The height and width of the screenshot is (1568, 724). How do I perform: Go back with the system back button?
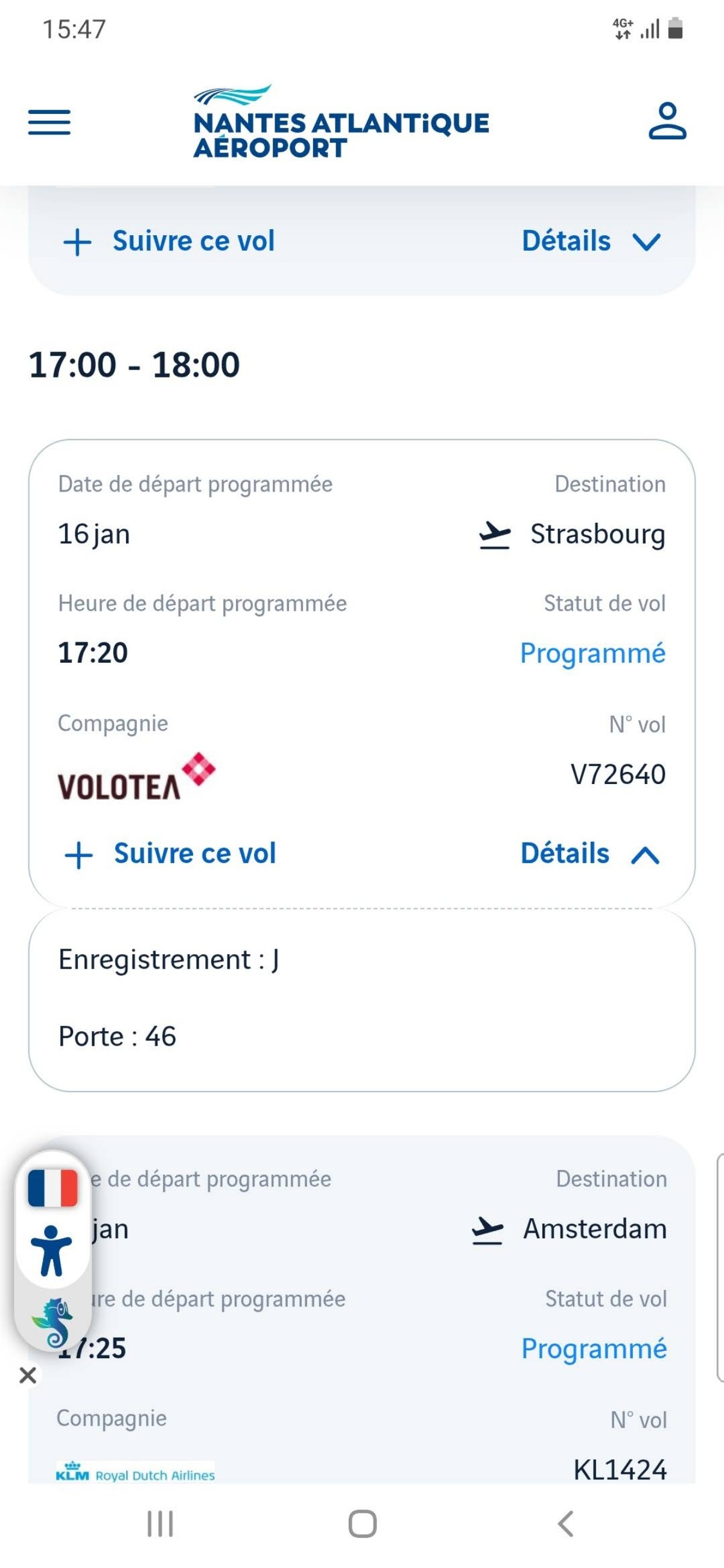(x=565, y=1524)
